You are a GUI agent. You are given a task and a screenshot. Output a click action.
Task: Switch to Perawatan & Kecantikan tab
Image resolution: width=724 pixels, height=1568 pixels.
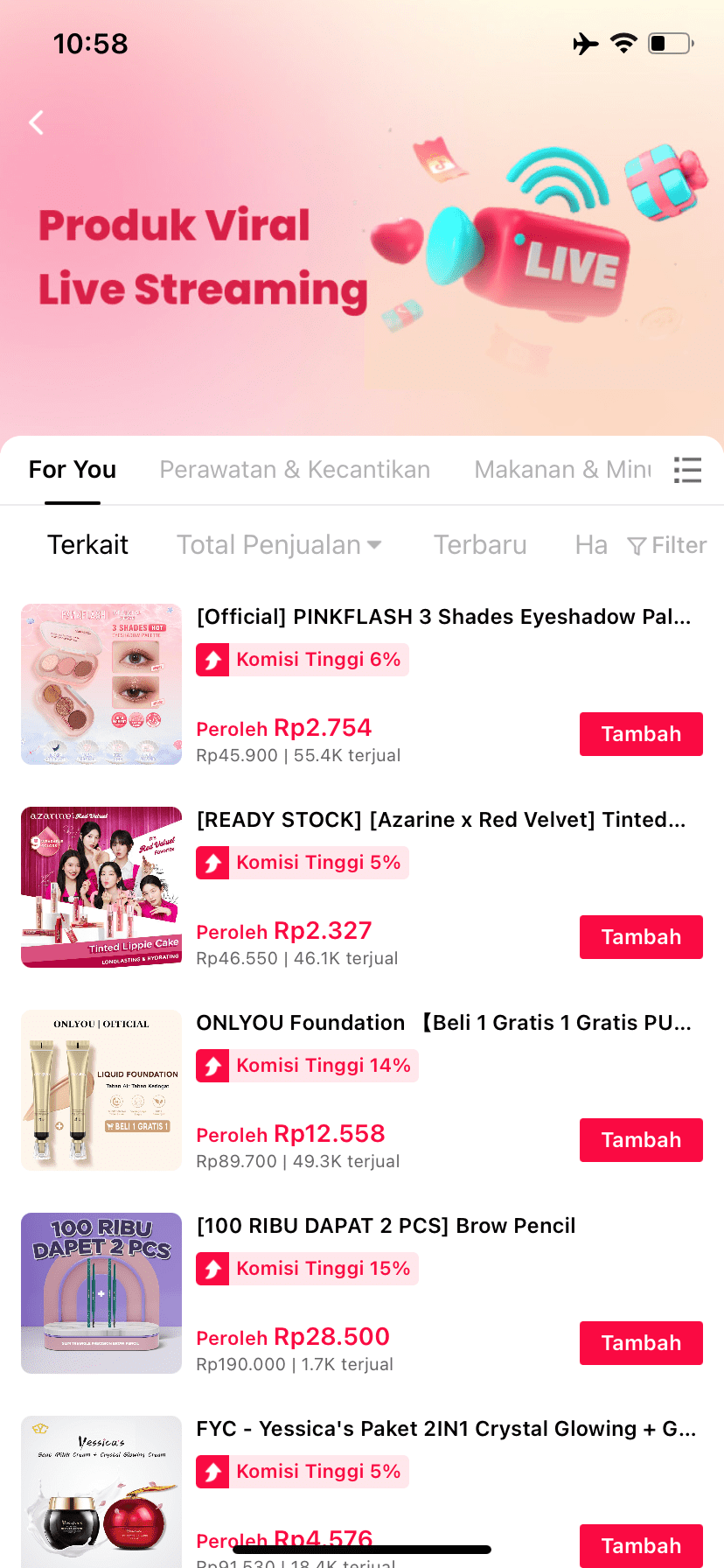[x=295, y=470]
